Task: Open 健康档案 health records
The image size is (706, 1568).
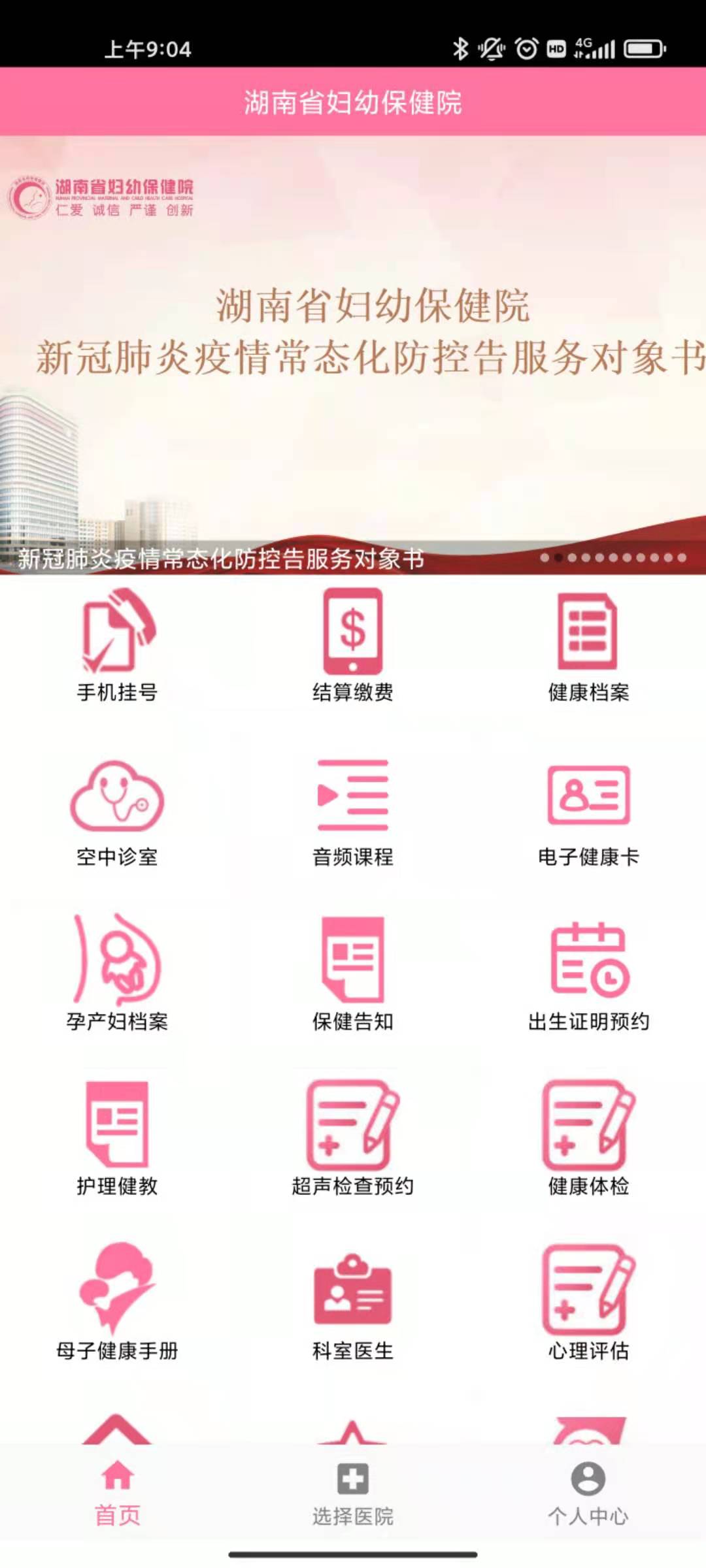Action: point(588,644)
